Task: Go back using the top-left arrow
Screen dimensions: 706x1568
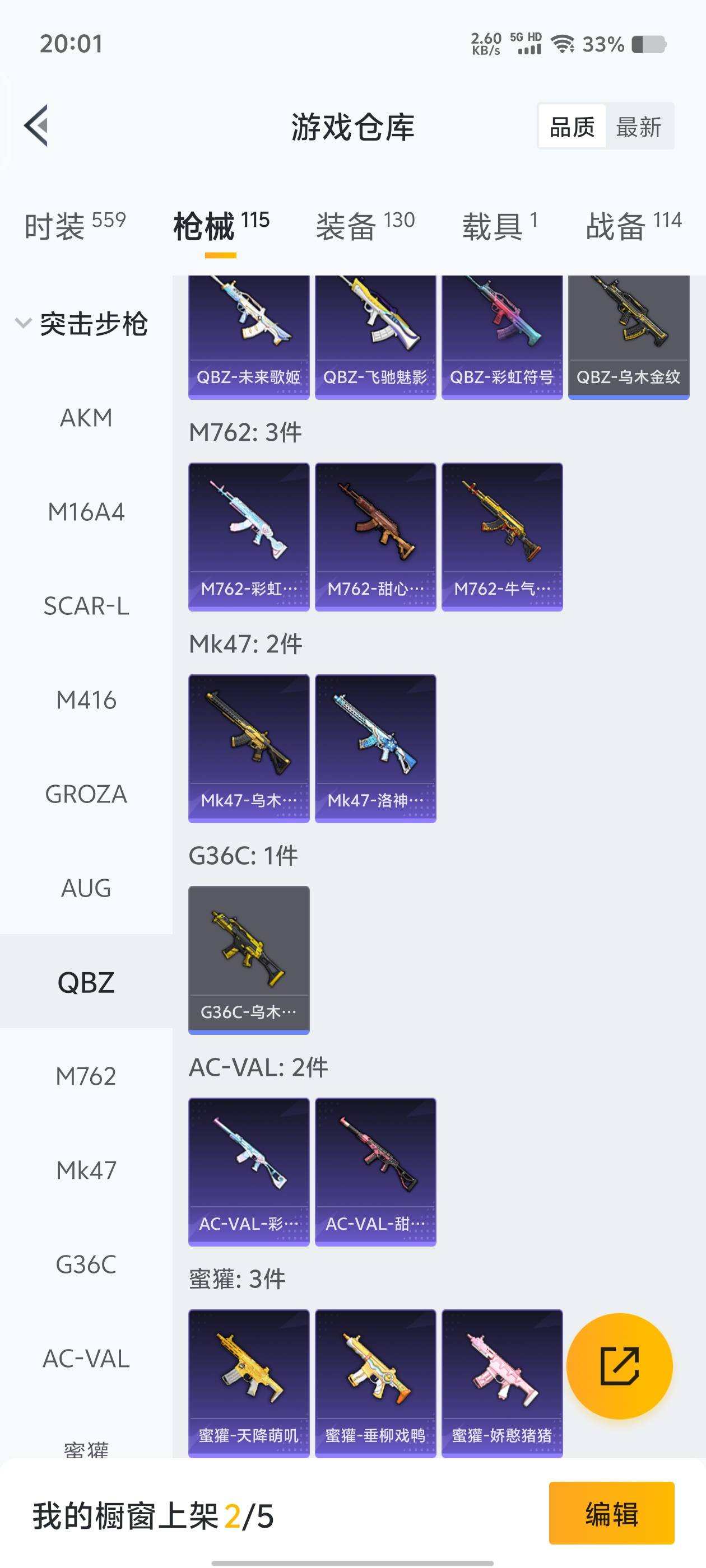Action: (x=36, y=126)
